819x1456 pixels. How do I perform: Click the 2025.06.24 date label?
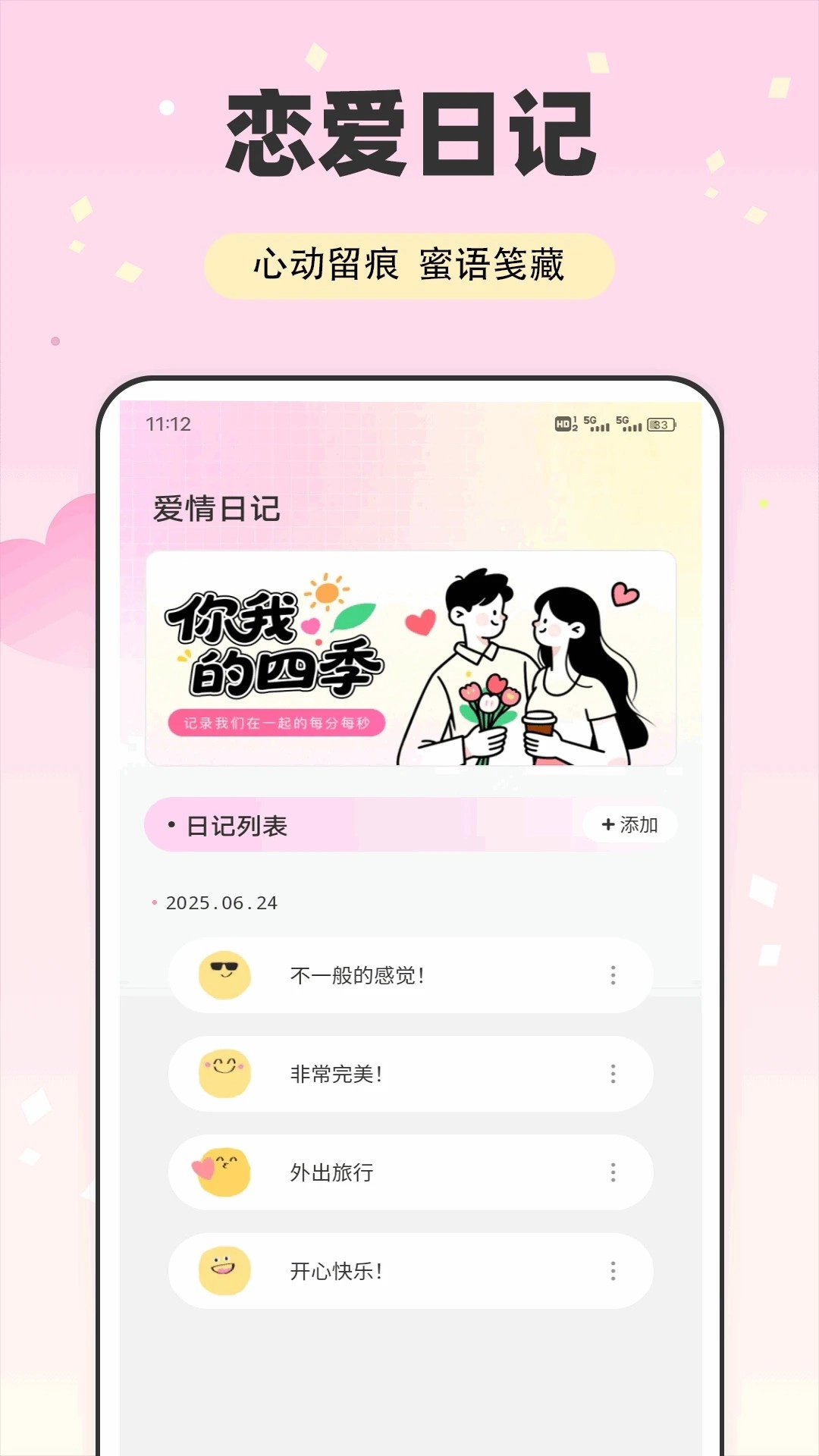pyautogui.click(x=221, y=902)
